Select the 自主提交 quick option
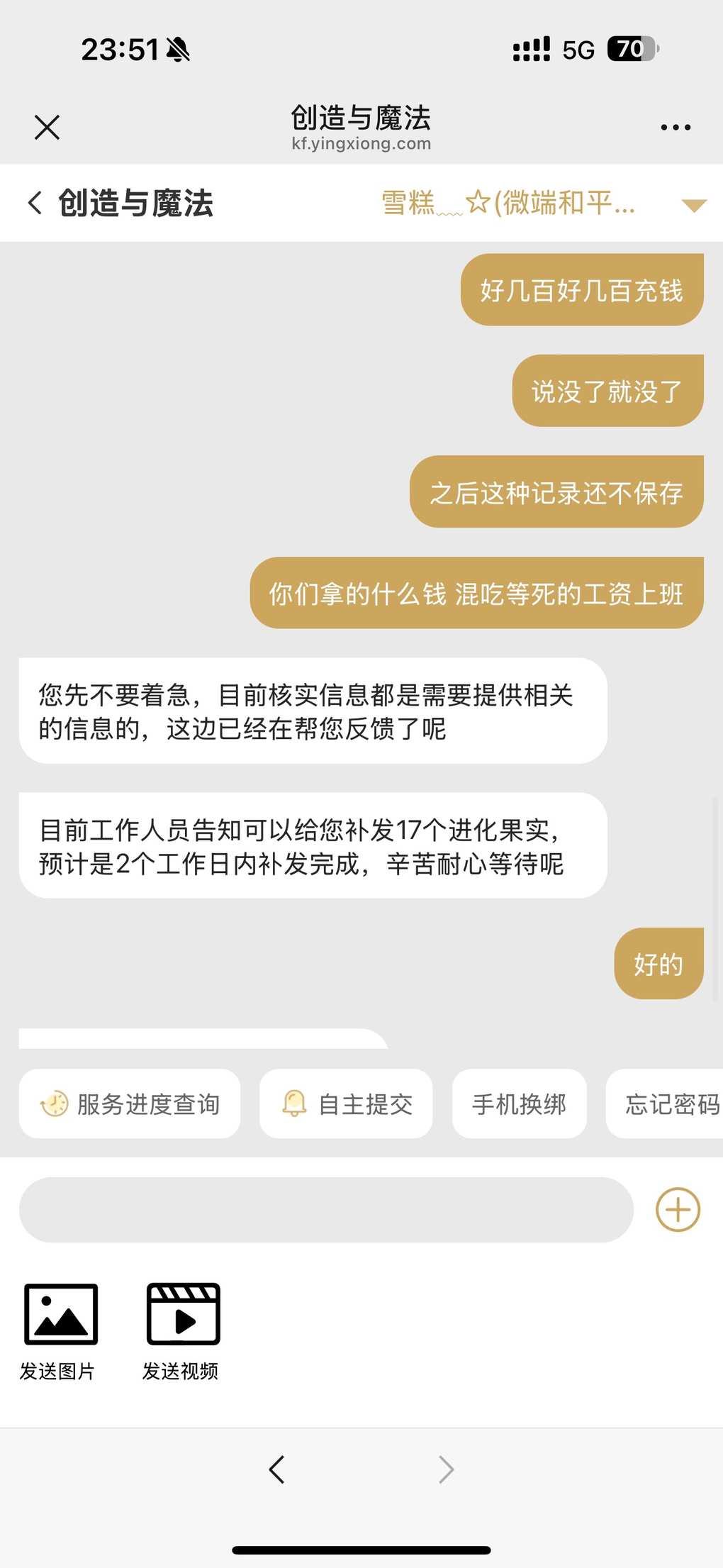 346,1103
